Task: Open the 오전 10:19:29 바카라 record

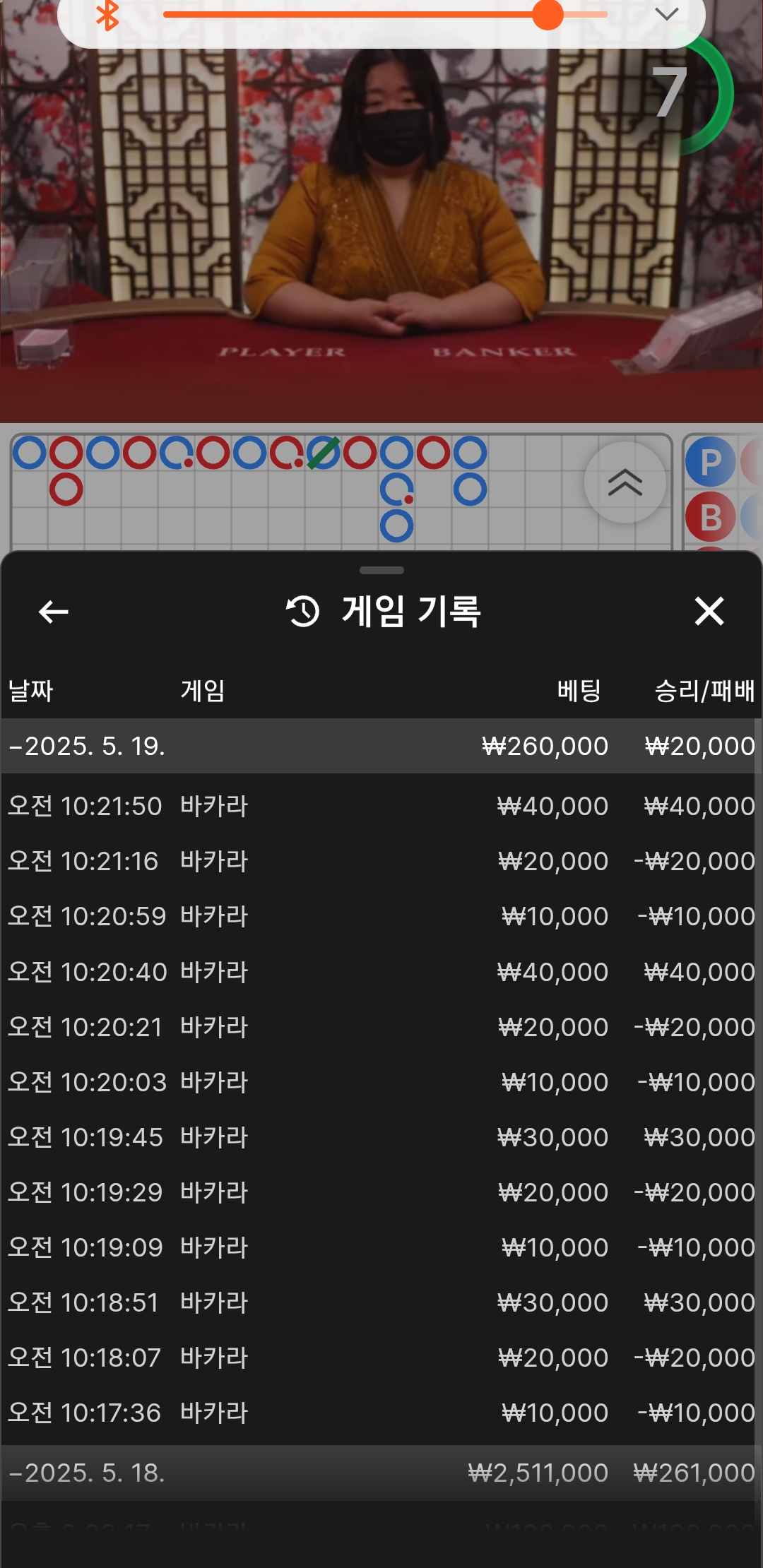Action: (x=381, y=1193)
